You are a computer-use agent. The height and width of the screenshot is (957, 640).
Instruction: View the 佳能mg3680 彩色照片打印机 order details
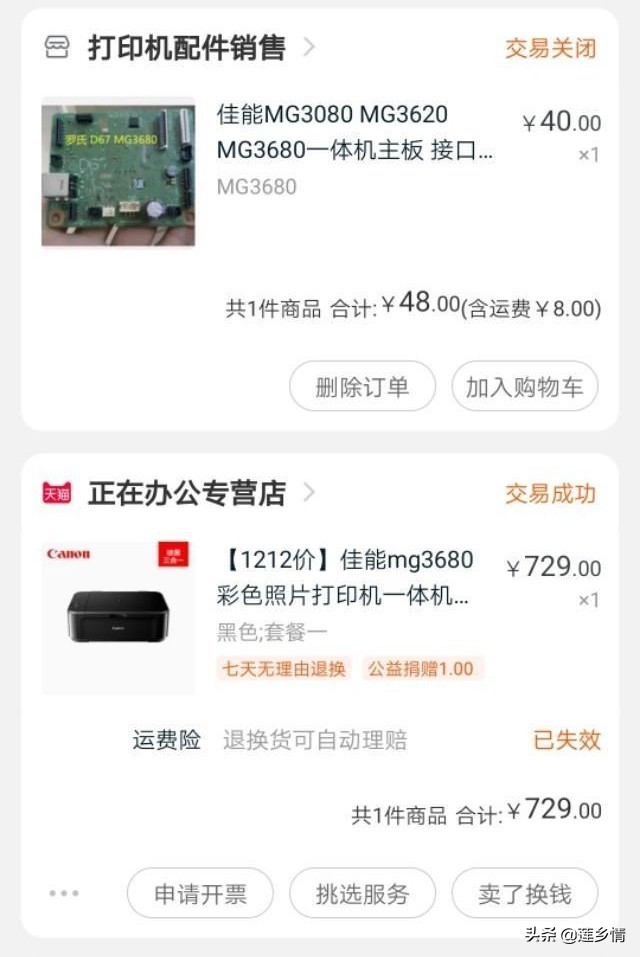coord(344,578)
